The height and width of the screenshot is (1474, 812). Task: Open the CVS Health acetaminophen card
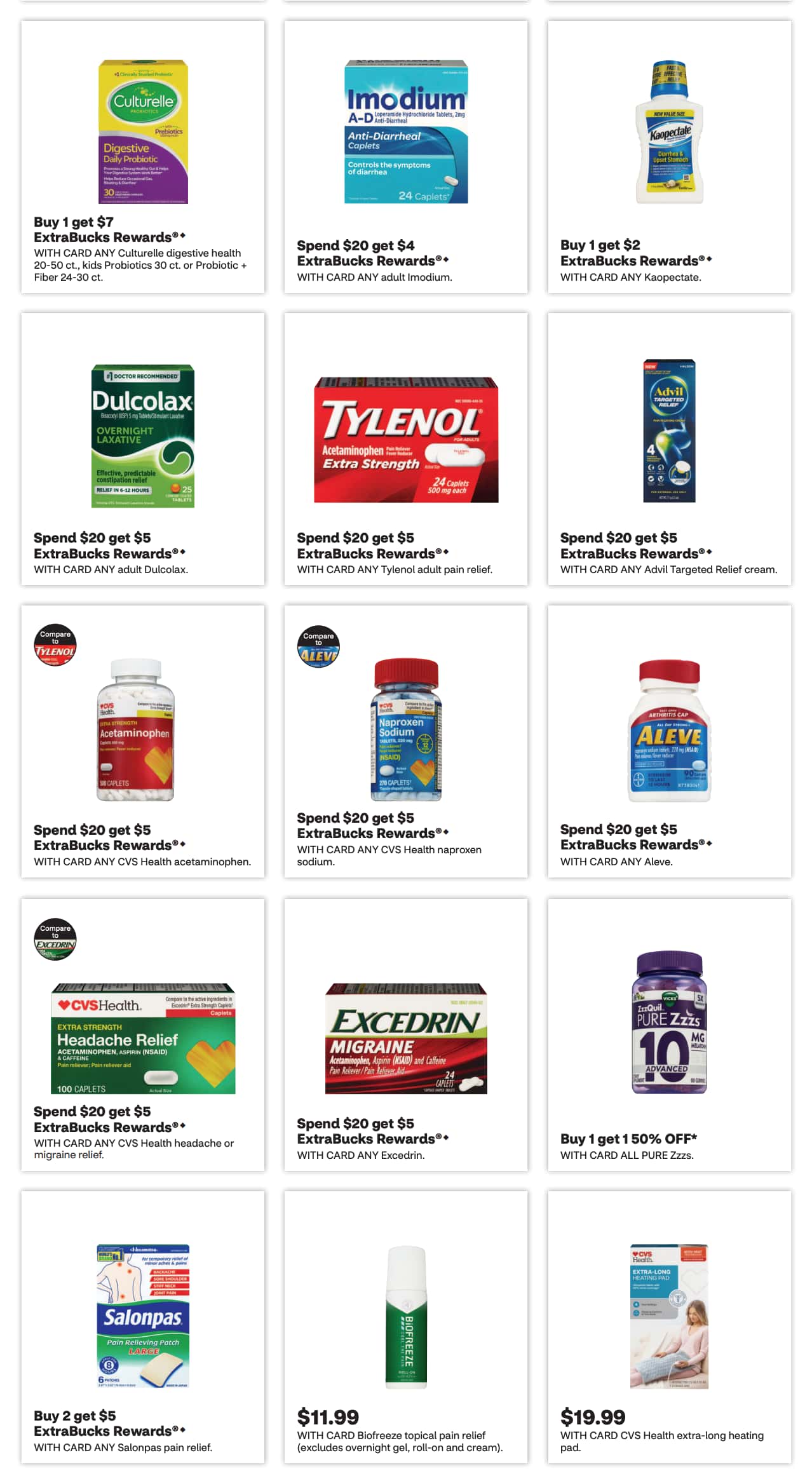142,741
